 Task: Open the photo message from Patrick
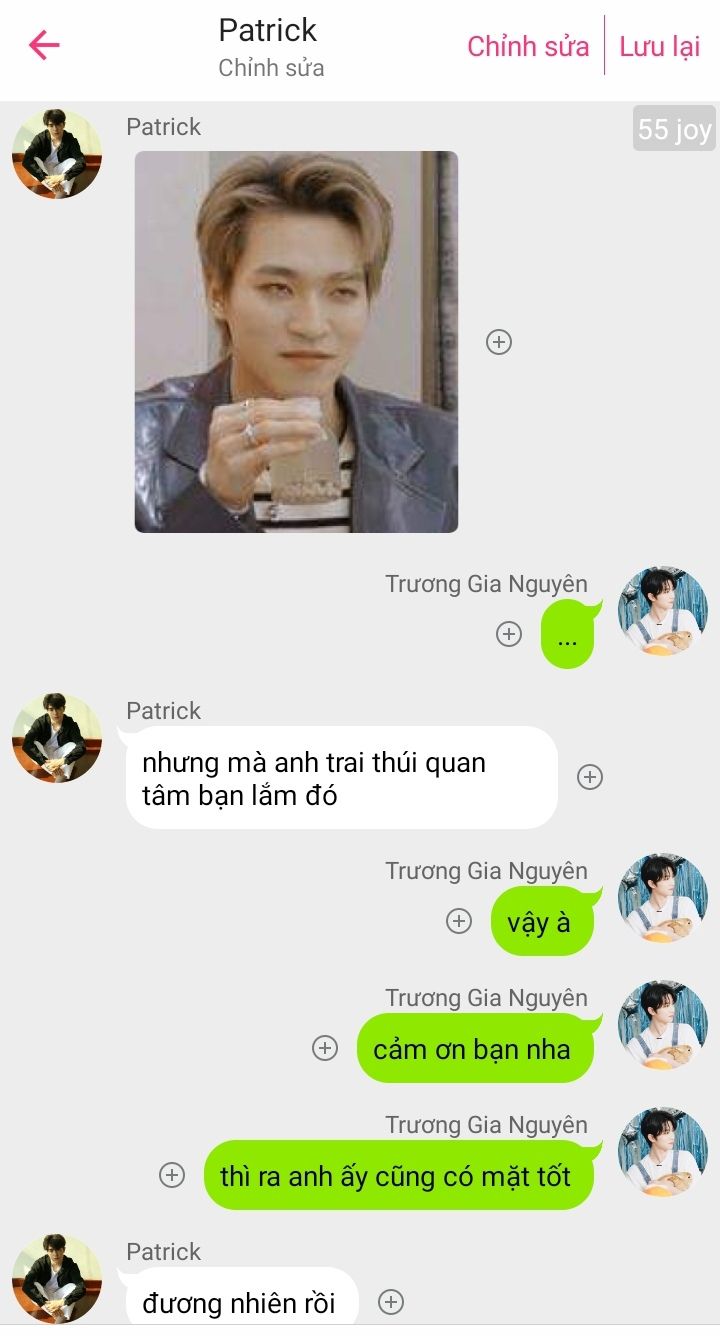(296, 341)
